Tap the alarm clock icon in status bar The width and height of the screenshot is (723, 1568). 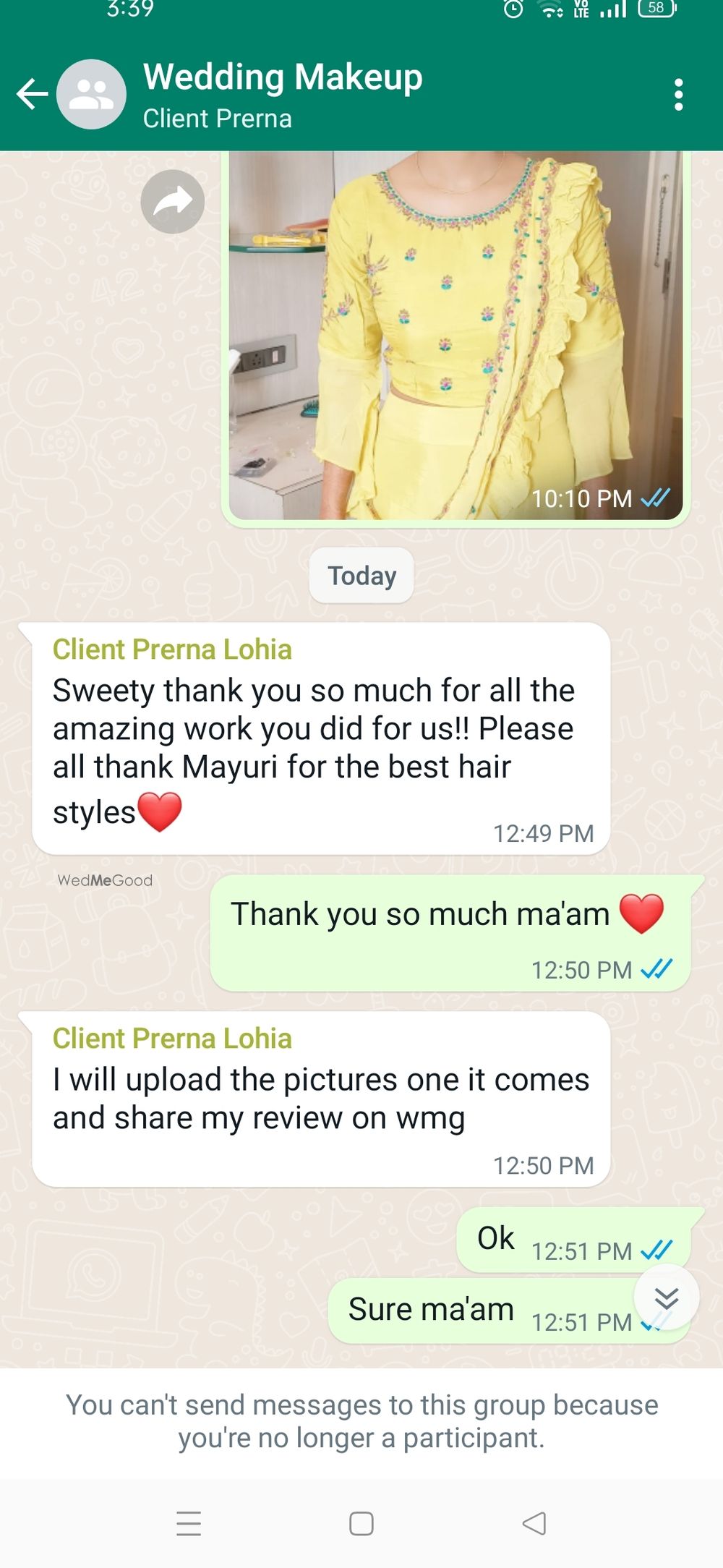(x=513, y=10)
